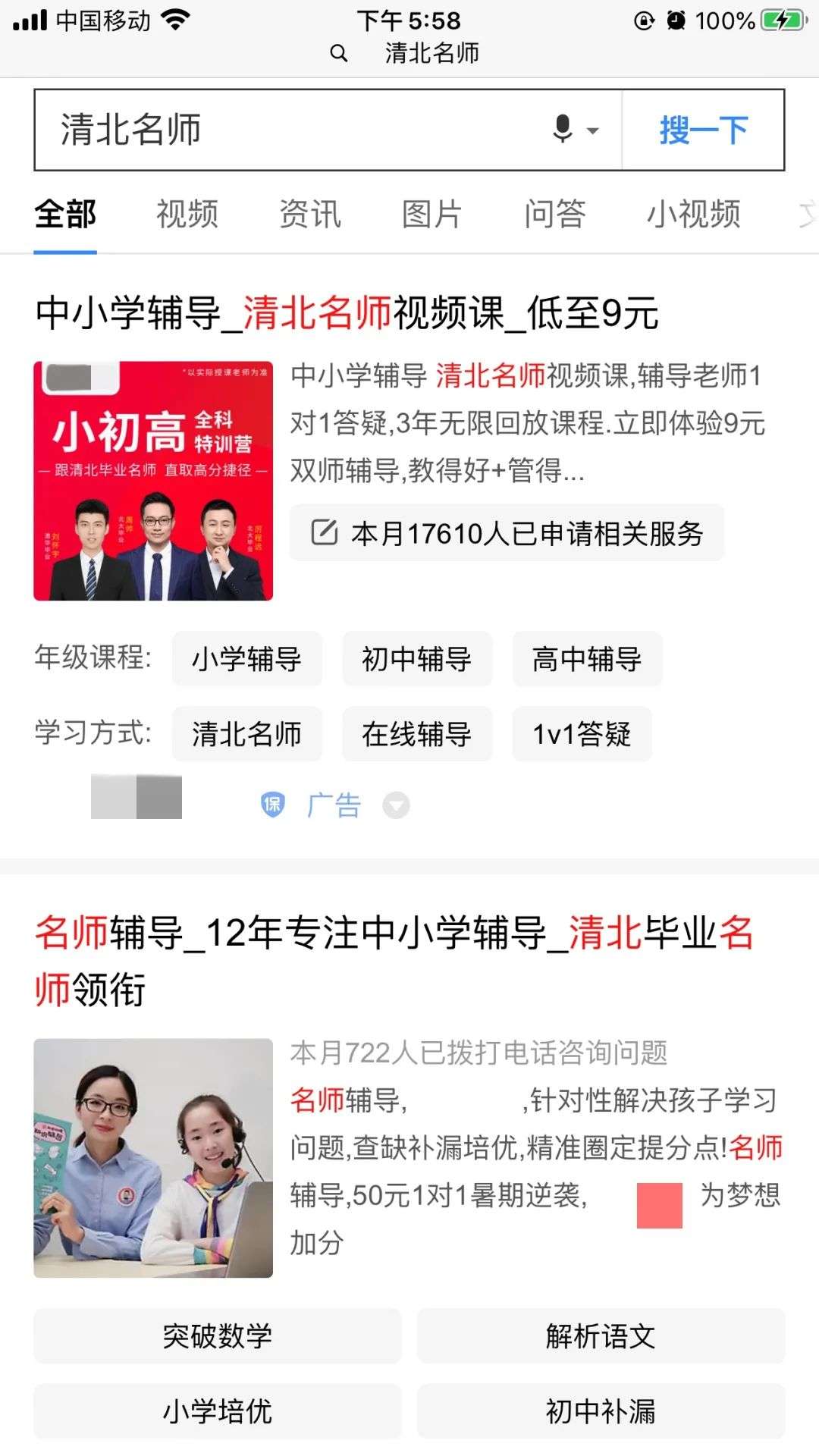Switch to the 问答 tab
This screenshot has width=819, height=1456.
(555, 215)
